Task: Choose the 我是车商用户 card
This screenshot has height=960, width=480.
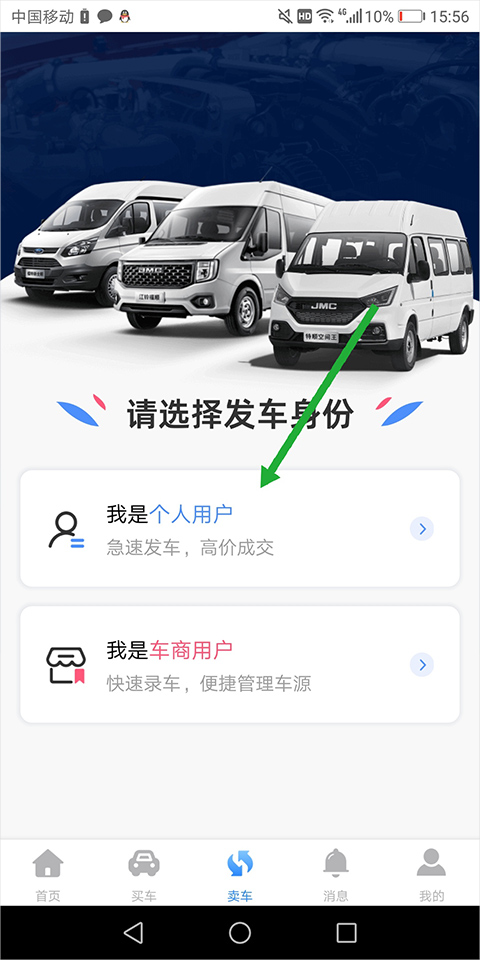Action: [240, 664]
